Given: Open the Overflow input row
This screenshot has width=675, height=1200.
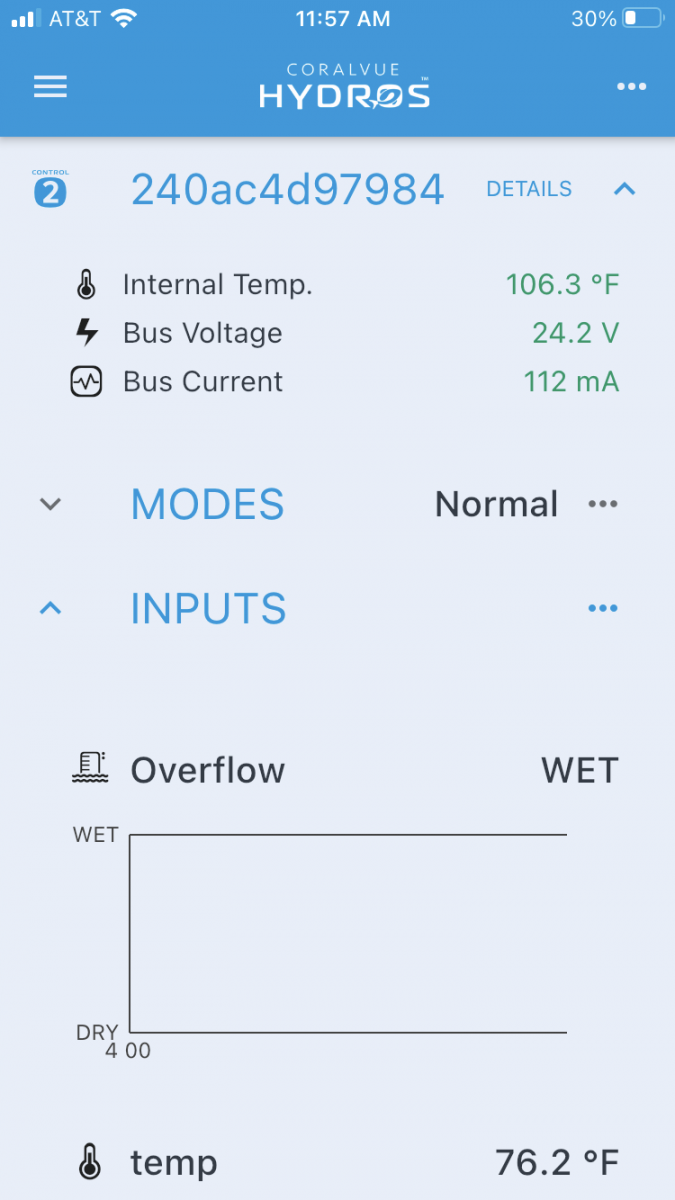Looking at the screenshot, I should 346,770.
